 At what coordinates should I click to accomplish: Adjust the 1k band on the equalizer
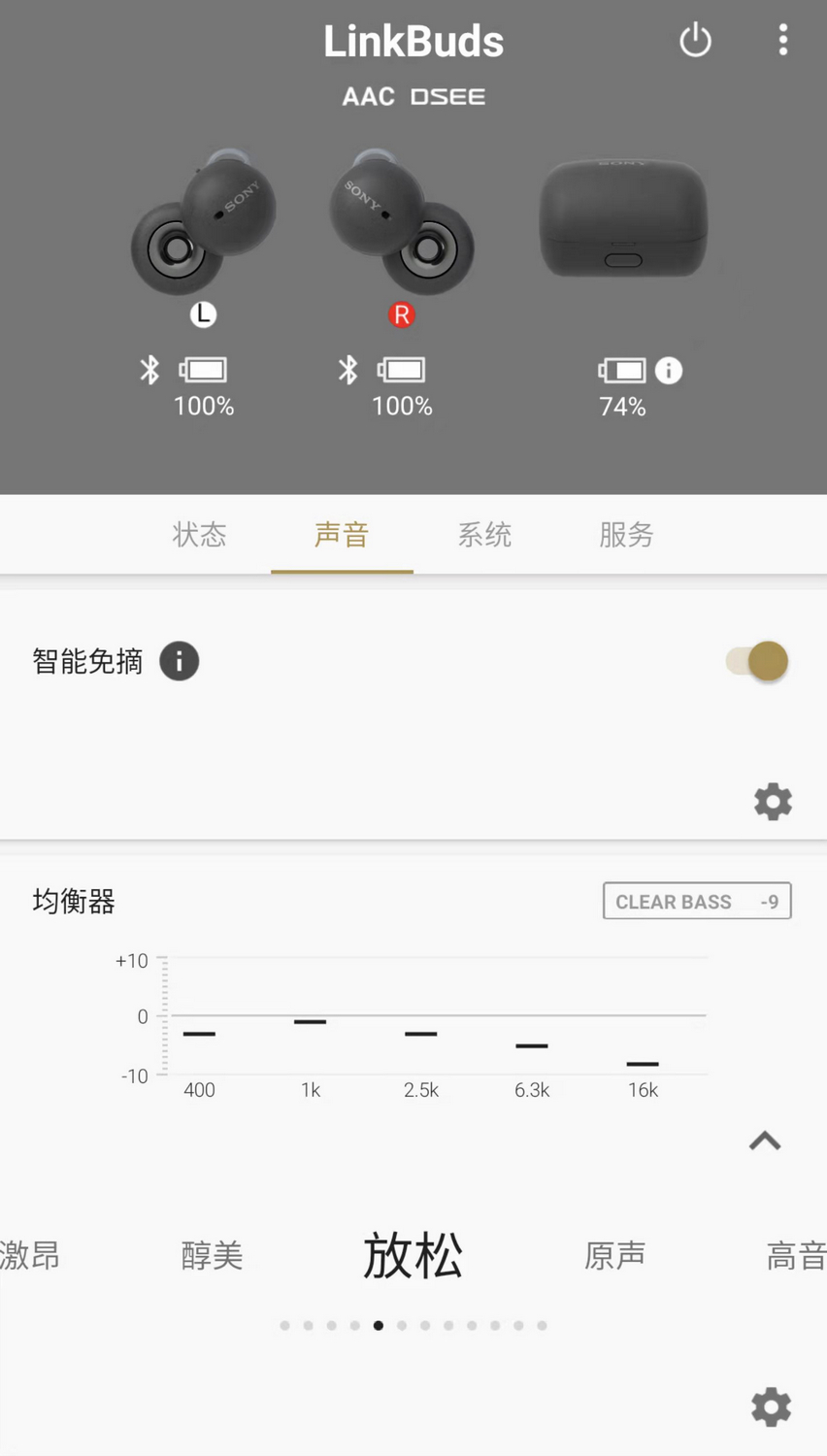tap(309, 1021)
